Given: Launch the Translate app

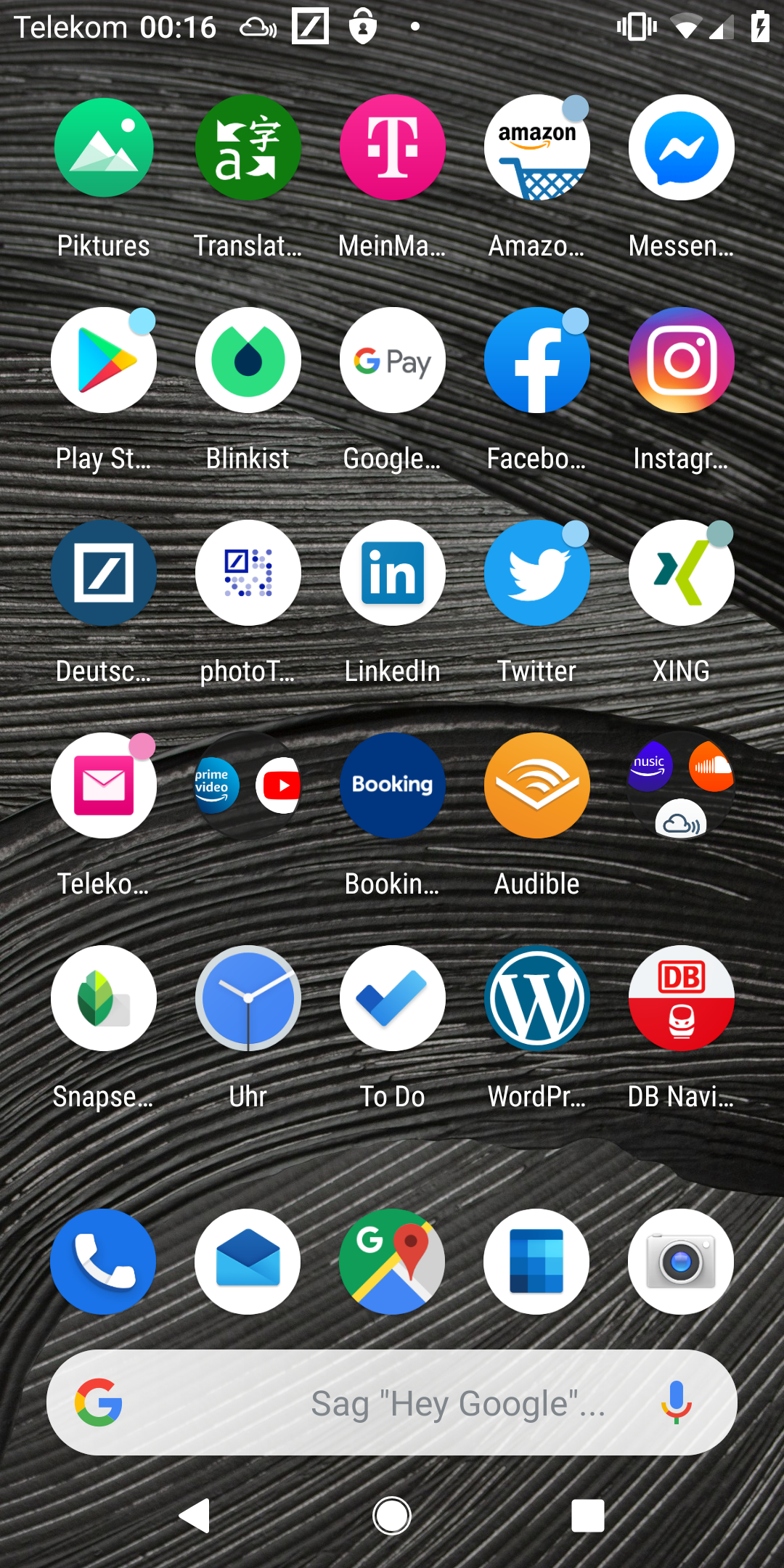Looking at the screenshot, I should [x=248, y=148].
